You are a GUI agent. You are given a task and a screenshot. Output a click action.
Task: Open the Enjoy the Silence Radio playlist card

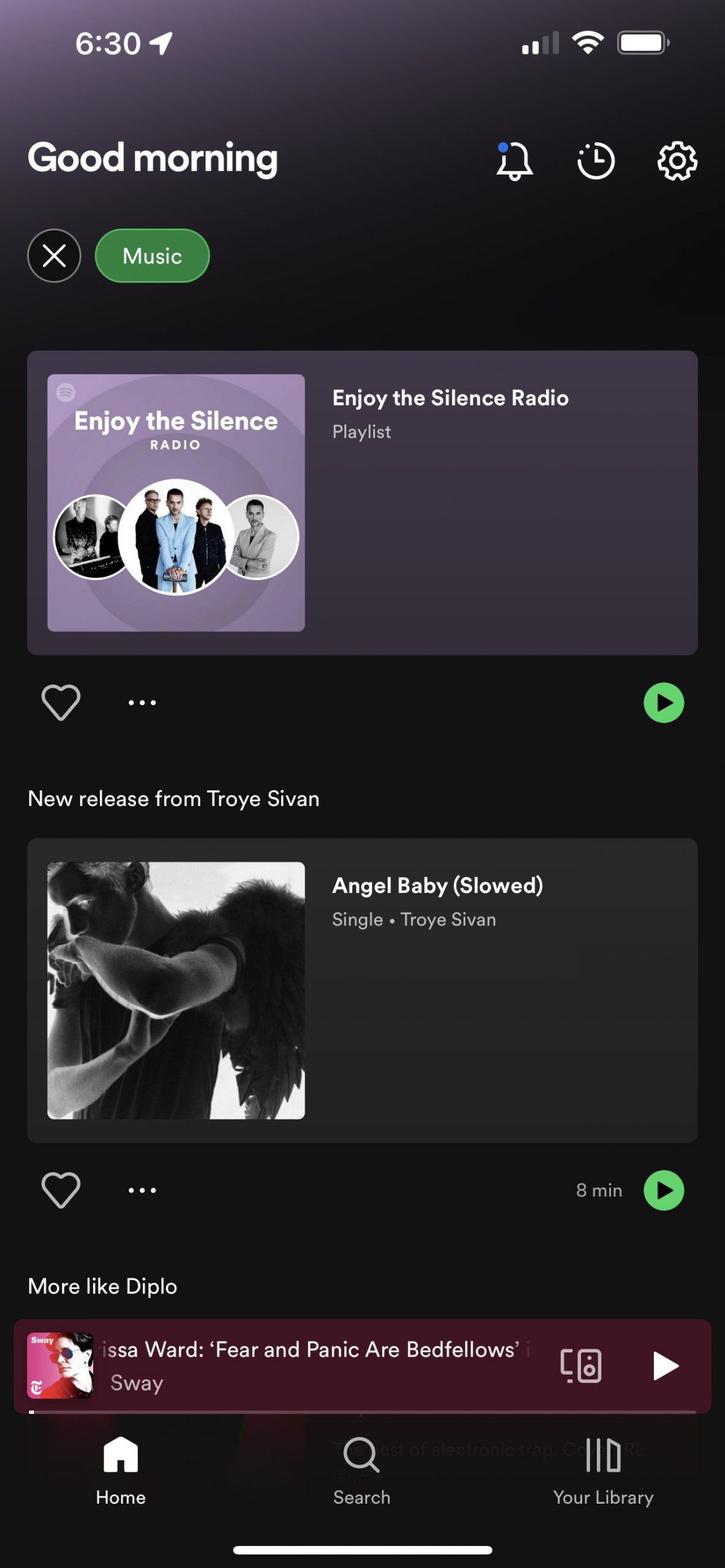[362, 502]
